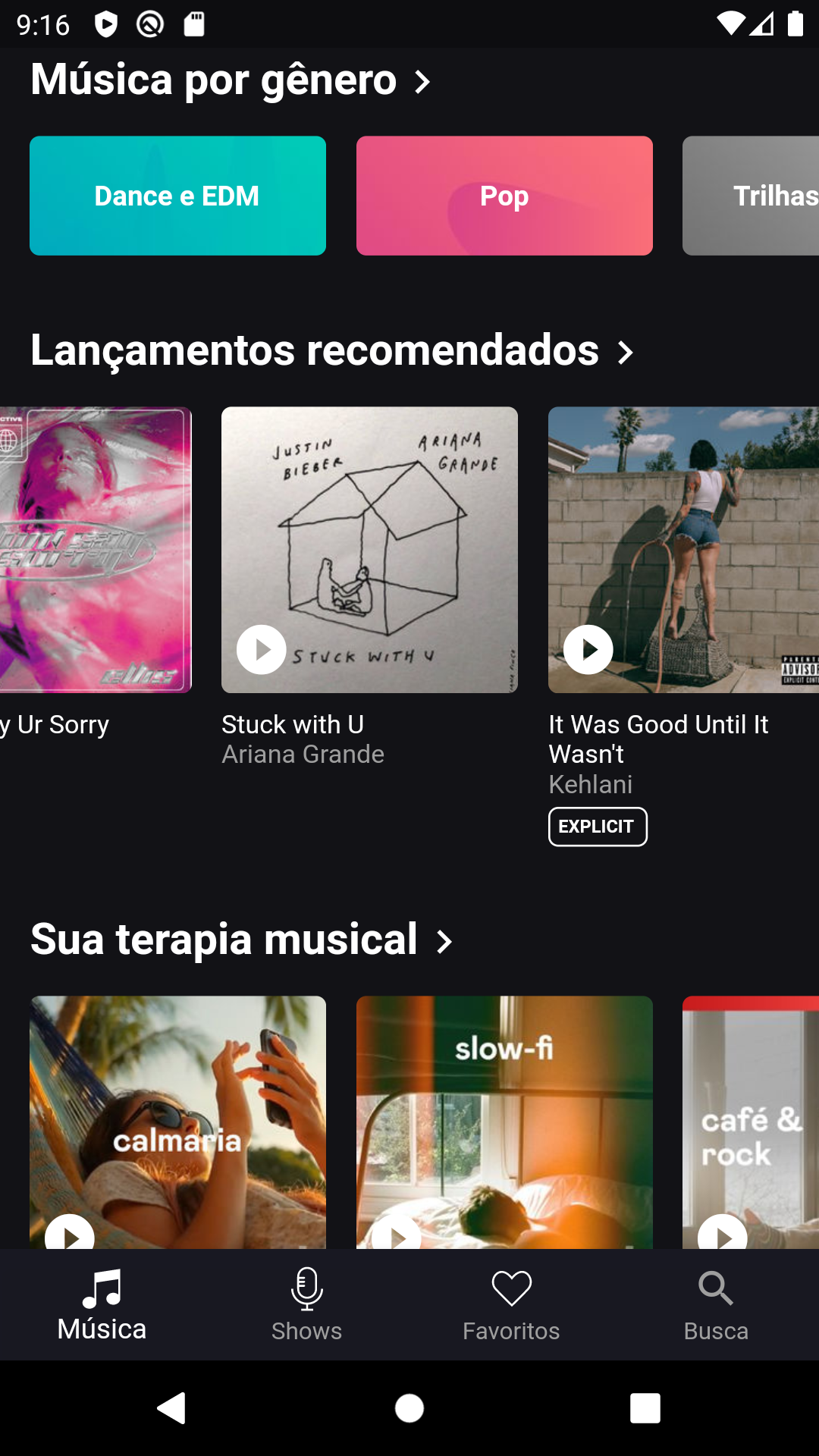Select the Dance e EDM genre

point(177,196)
